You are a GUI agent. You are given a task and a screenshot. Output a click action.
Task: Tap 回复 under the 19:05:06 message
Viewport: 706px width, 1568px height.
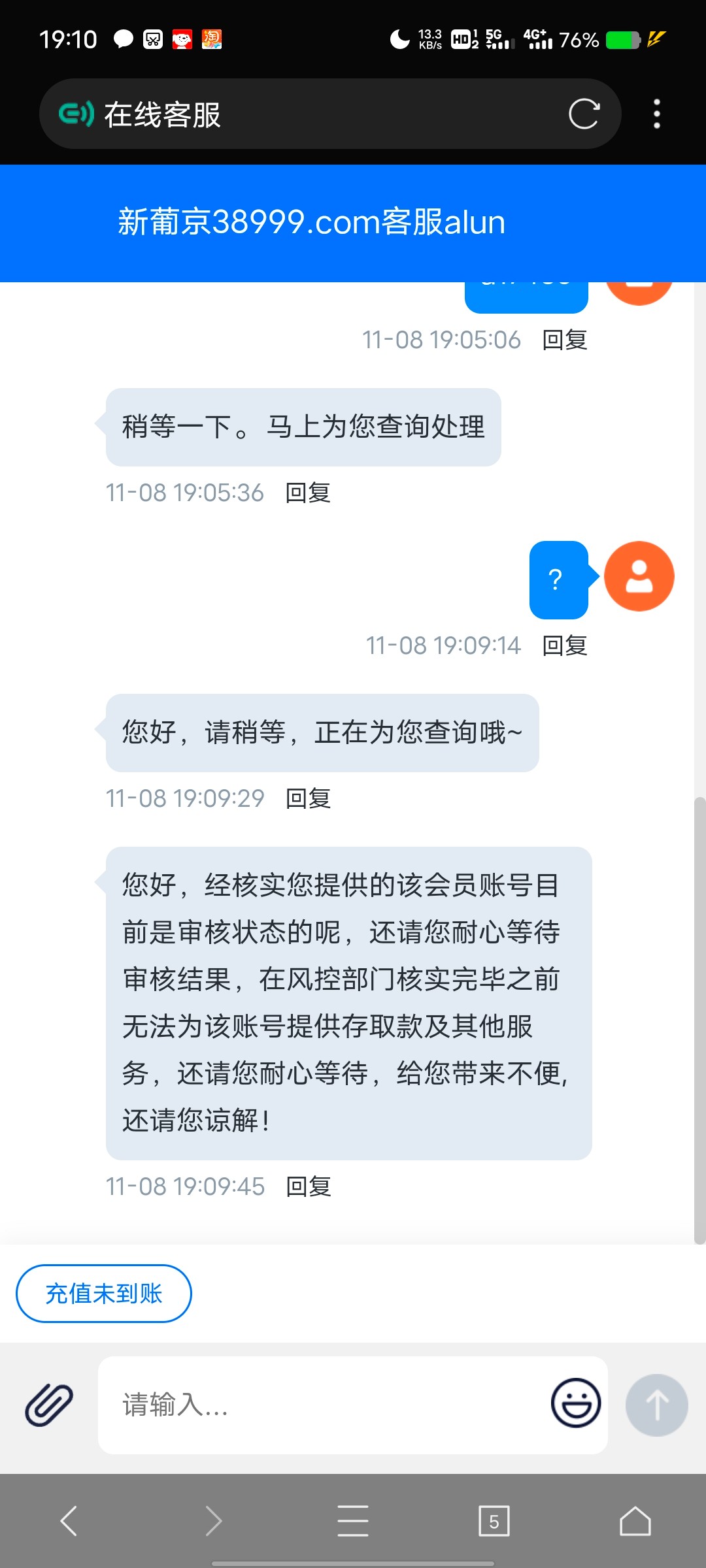pos(565,340)
